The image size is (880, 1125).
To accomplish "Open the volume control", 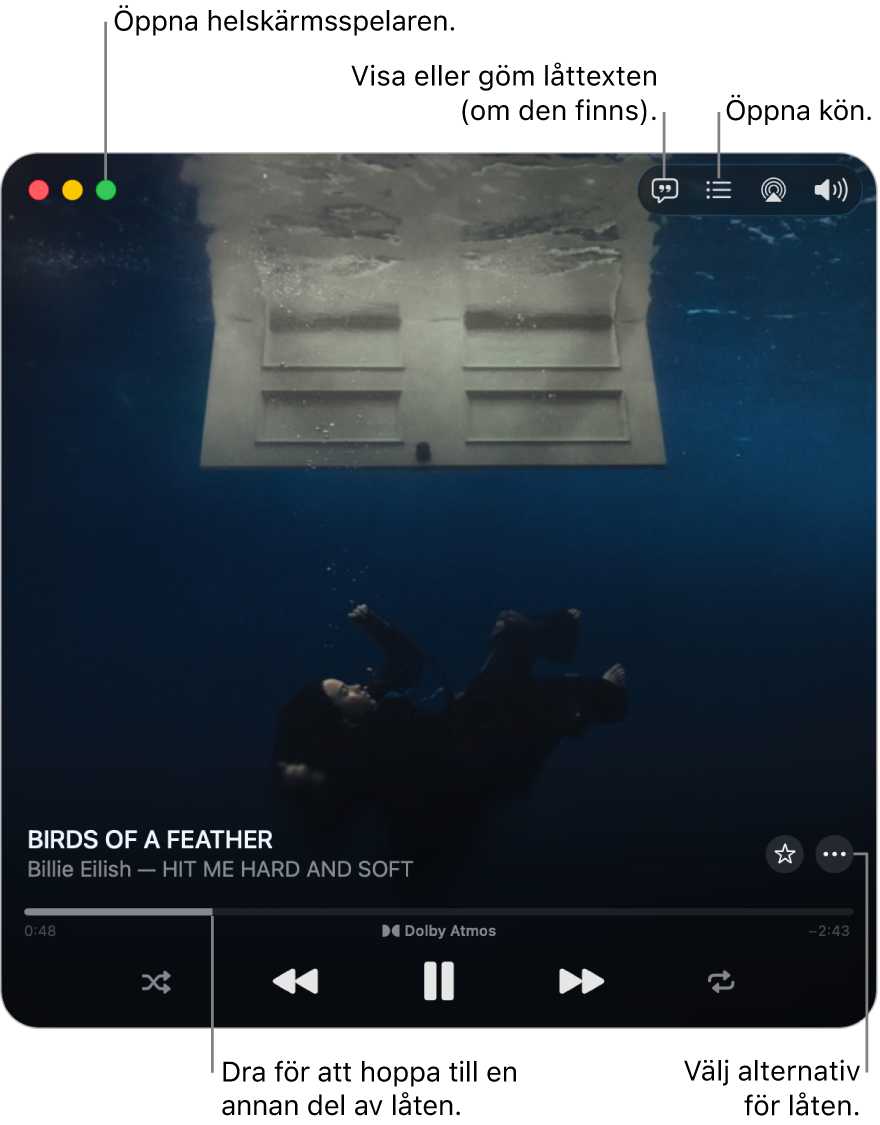I will (830, 190).
